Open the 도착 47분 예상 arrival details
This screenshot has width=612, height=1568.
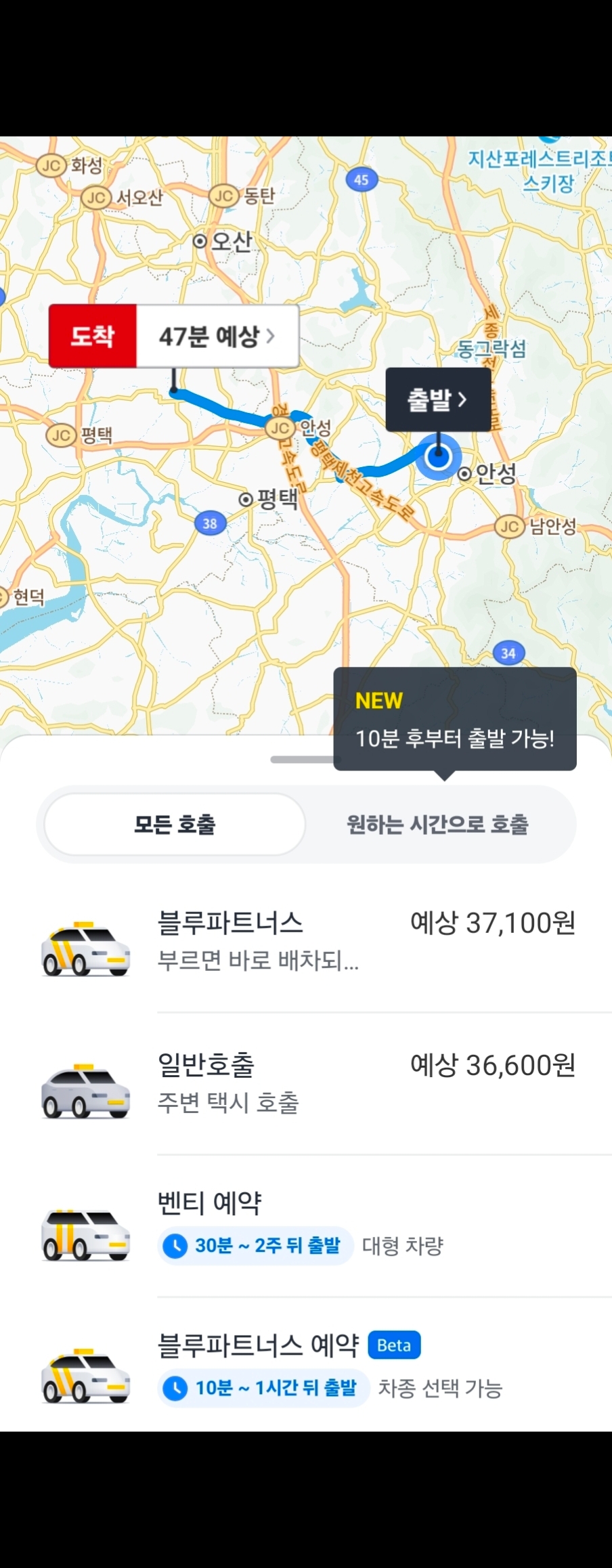click(174, 336)
